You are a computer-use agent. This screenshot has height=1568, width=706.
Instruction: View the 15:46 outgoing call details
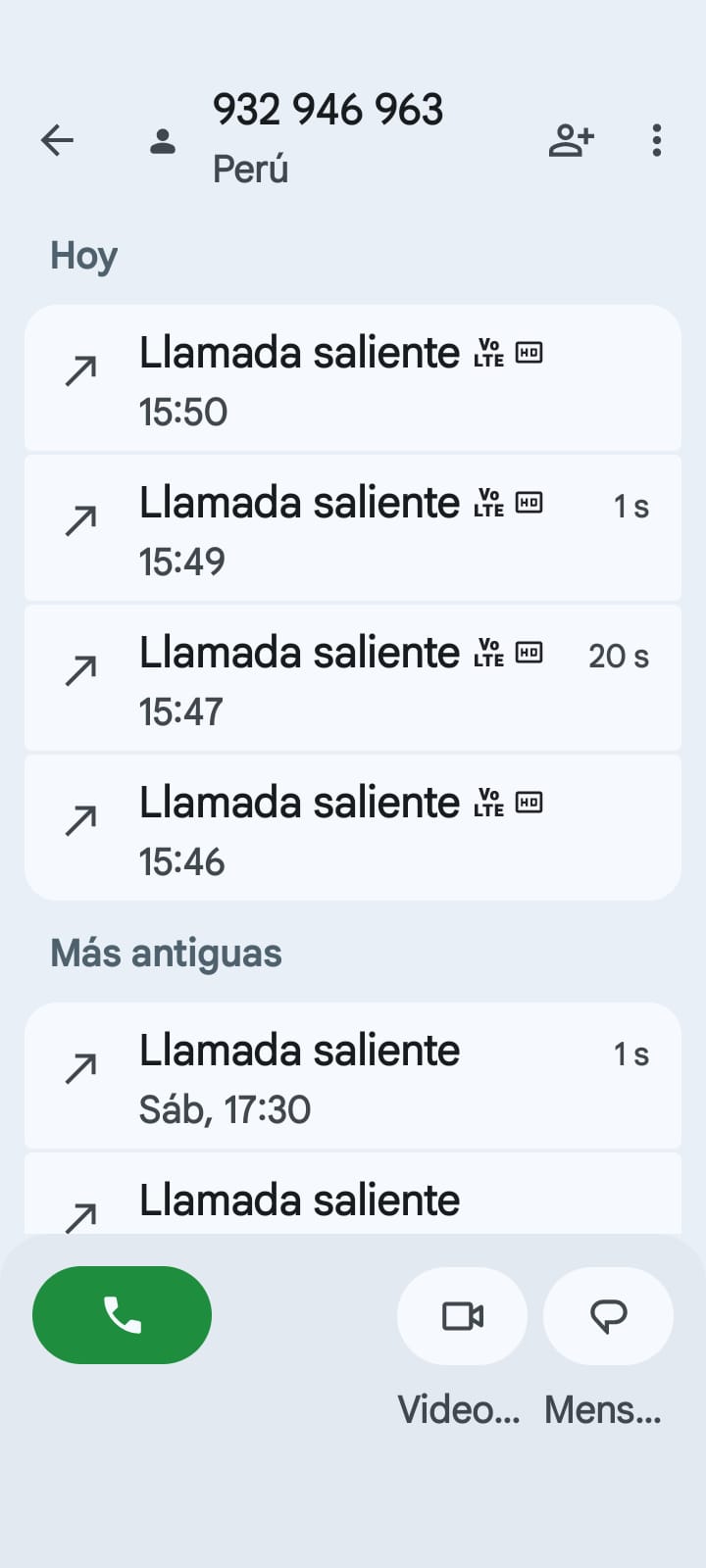[353, 829]
